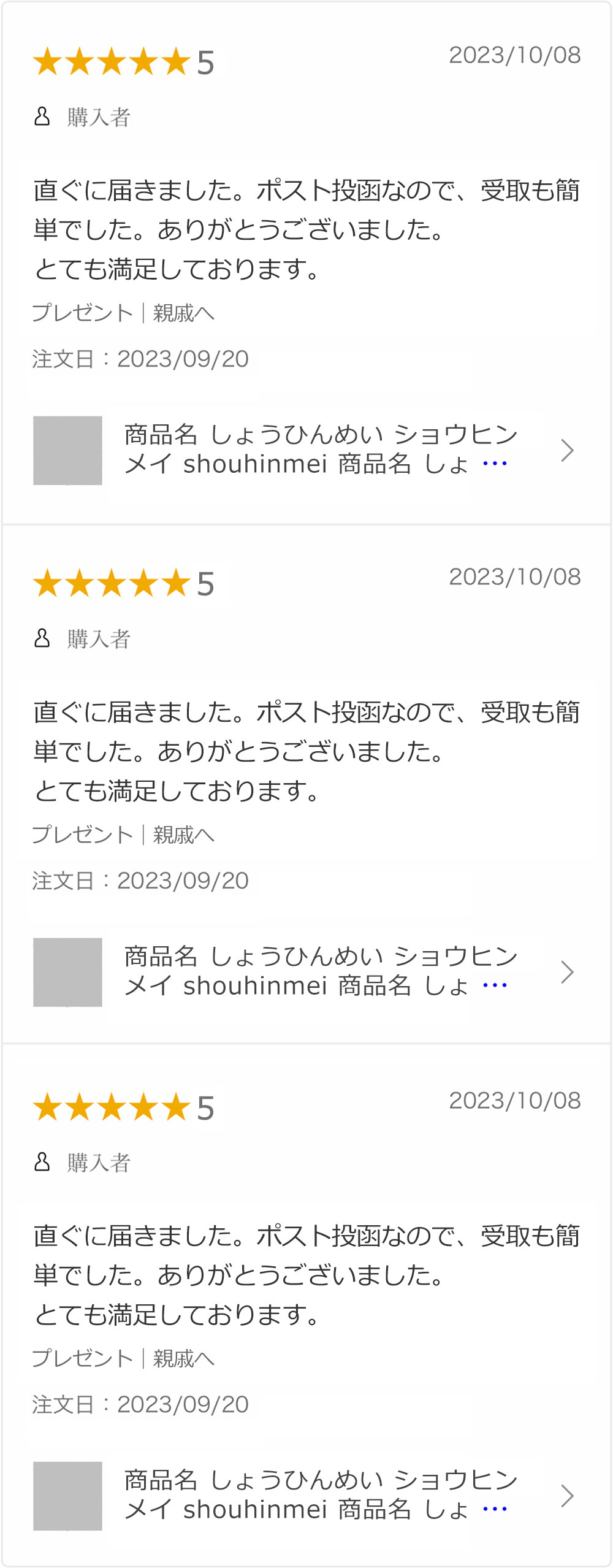Open the product row in the second review
This screenshot has width=613, height=1568.
(305, 972)
